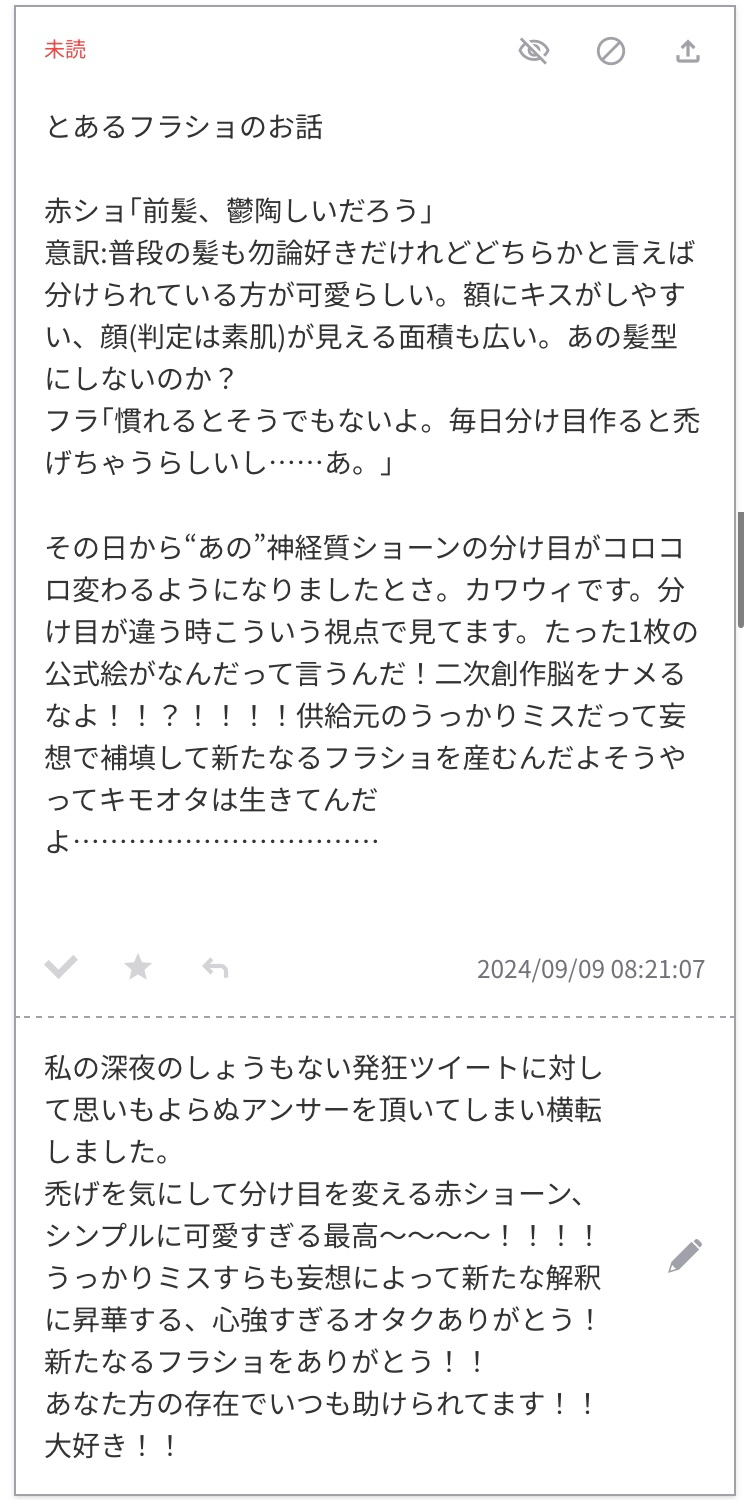Block the sender with the circle-slash icon
Screen dimensions: 750x1500
pos(611,51)
